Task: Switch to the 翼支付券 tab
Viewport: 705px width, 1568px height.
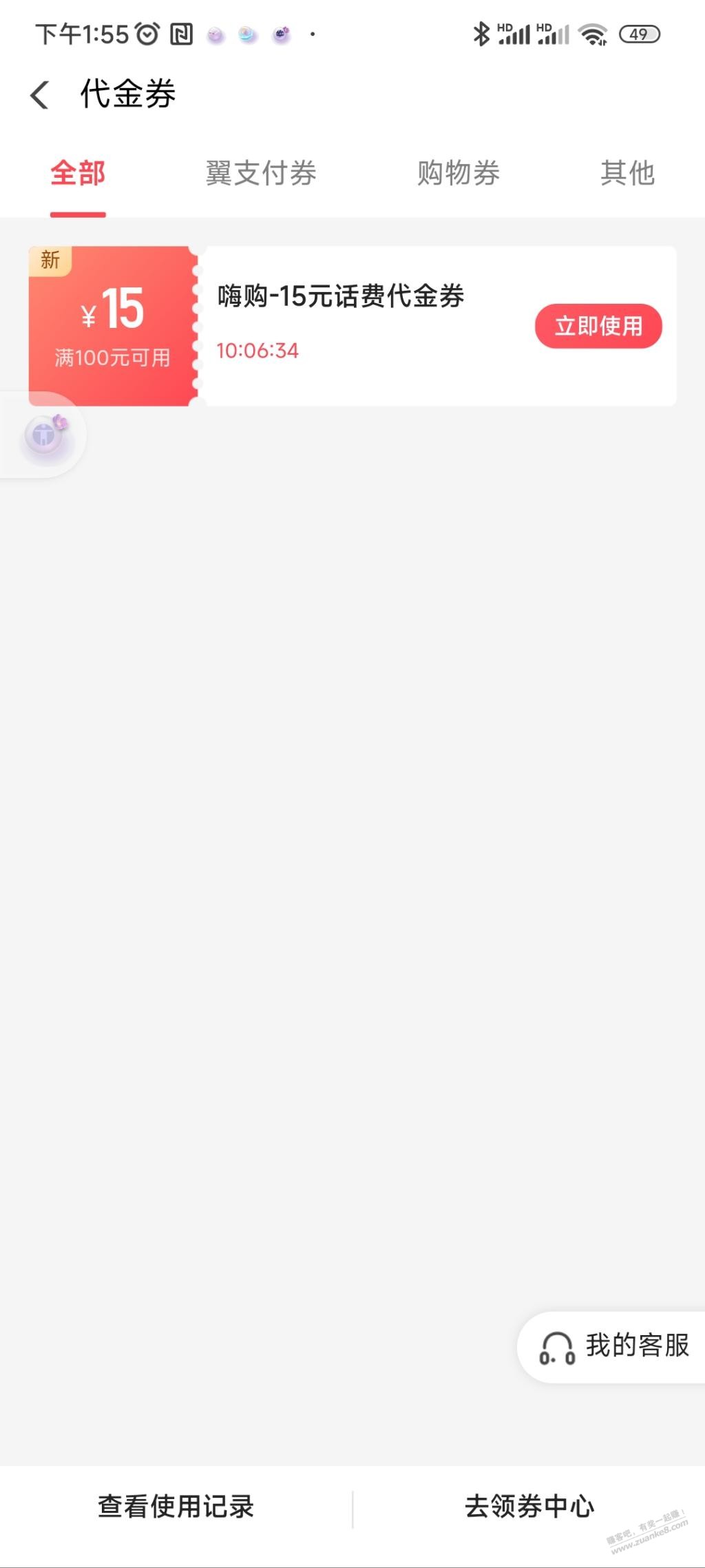Action: click(x=261, y=173)
